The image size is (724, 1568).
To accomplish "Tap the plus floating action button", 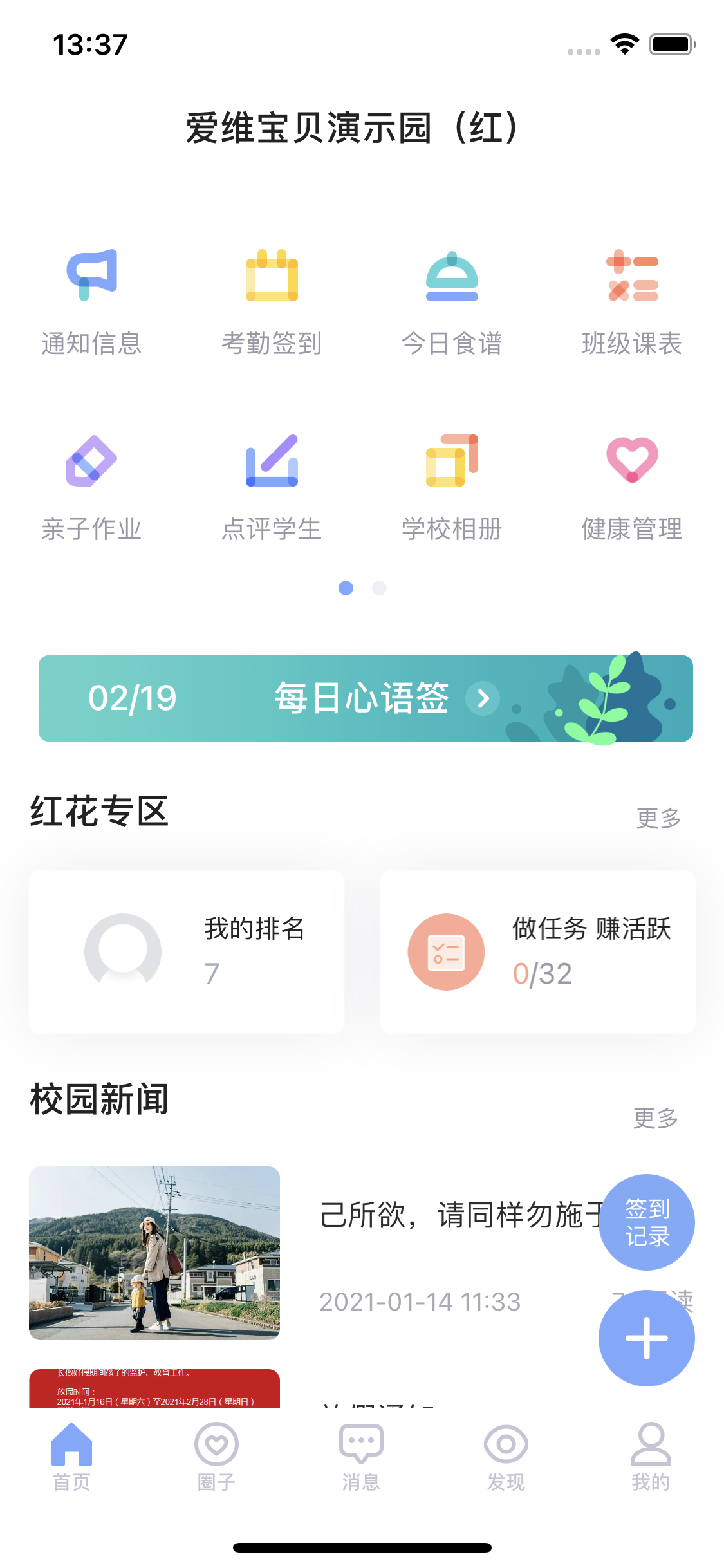I will pyautogui.click(x=647, y=1338).
